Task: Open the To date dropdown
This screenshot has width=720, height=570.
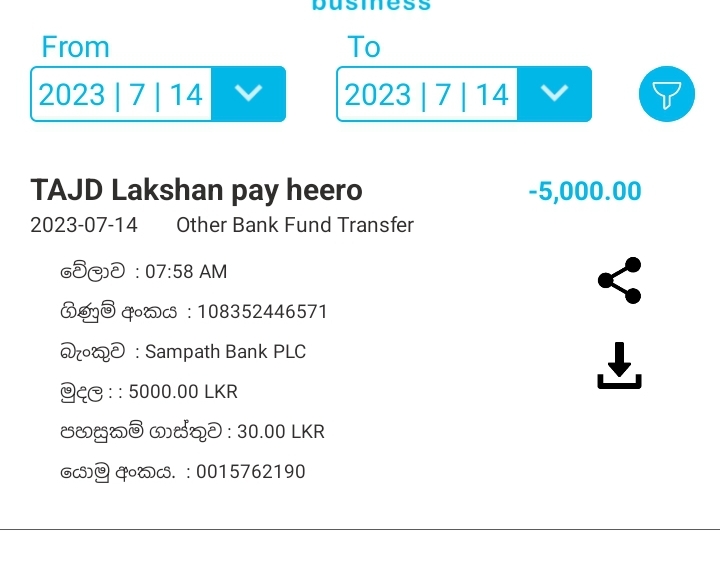Action: [554, 94]
